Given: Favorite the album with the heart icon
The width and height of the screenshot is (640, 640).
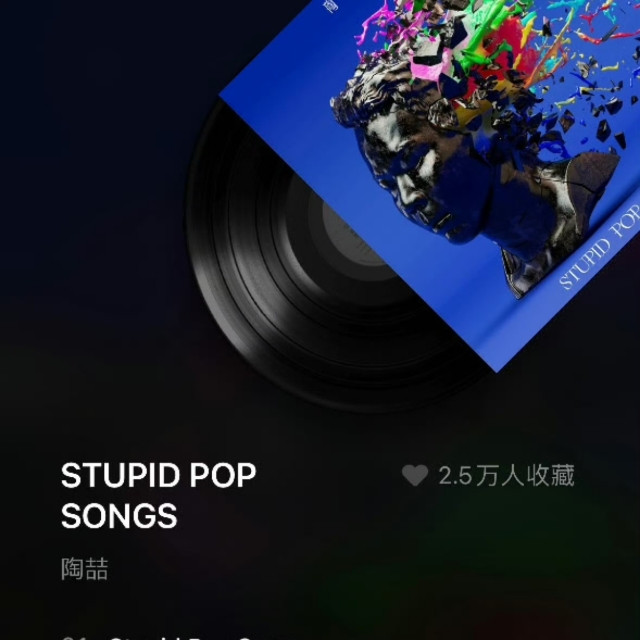Looking at the screenshot, I should [x=415, y=476].
